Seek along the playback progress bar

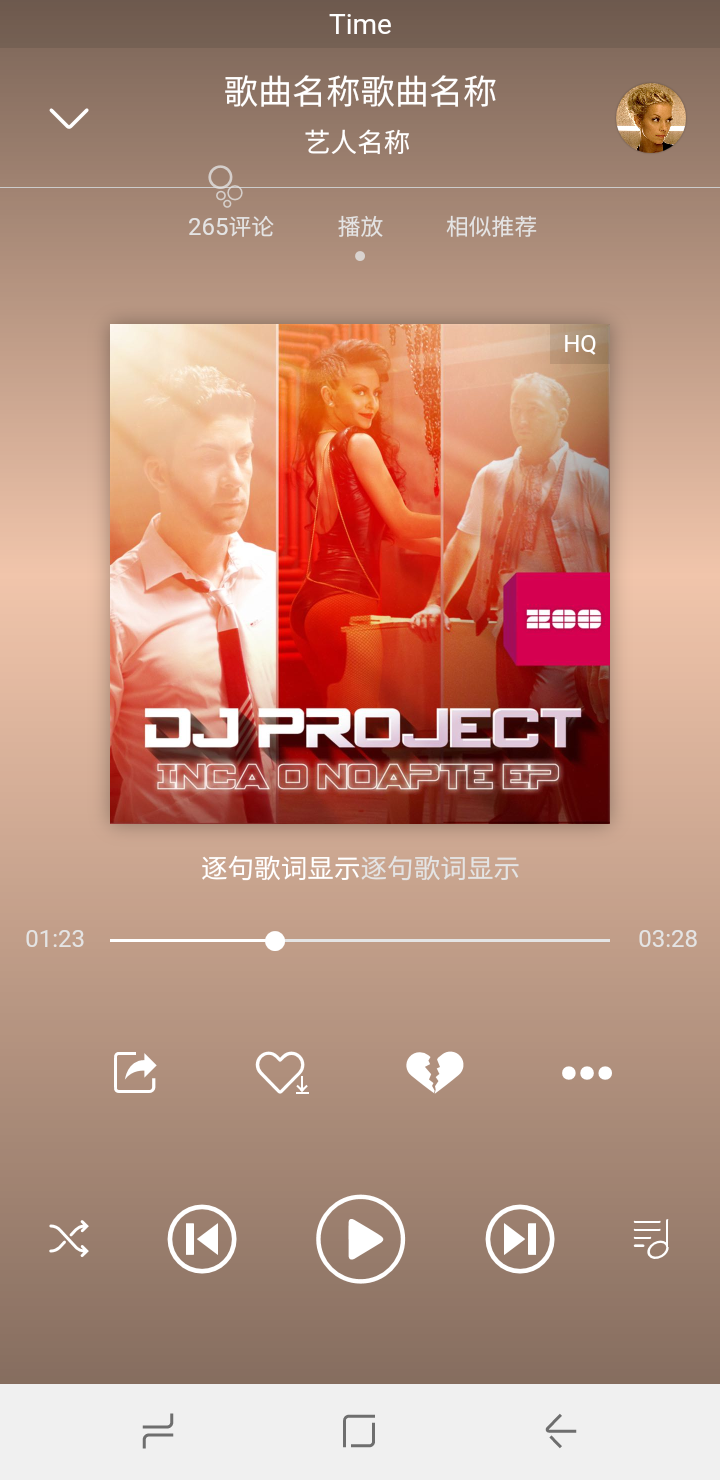[x=360, y=940]
